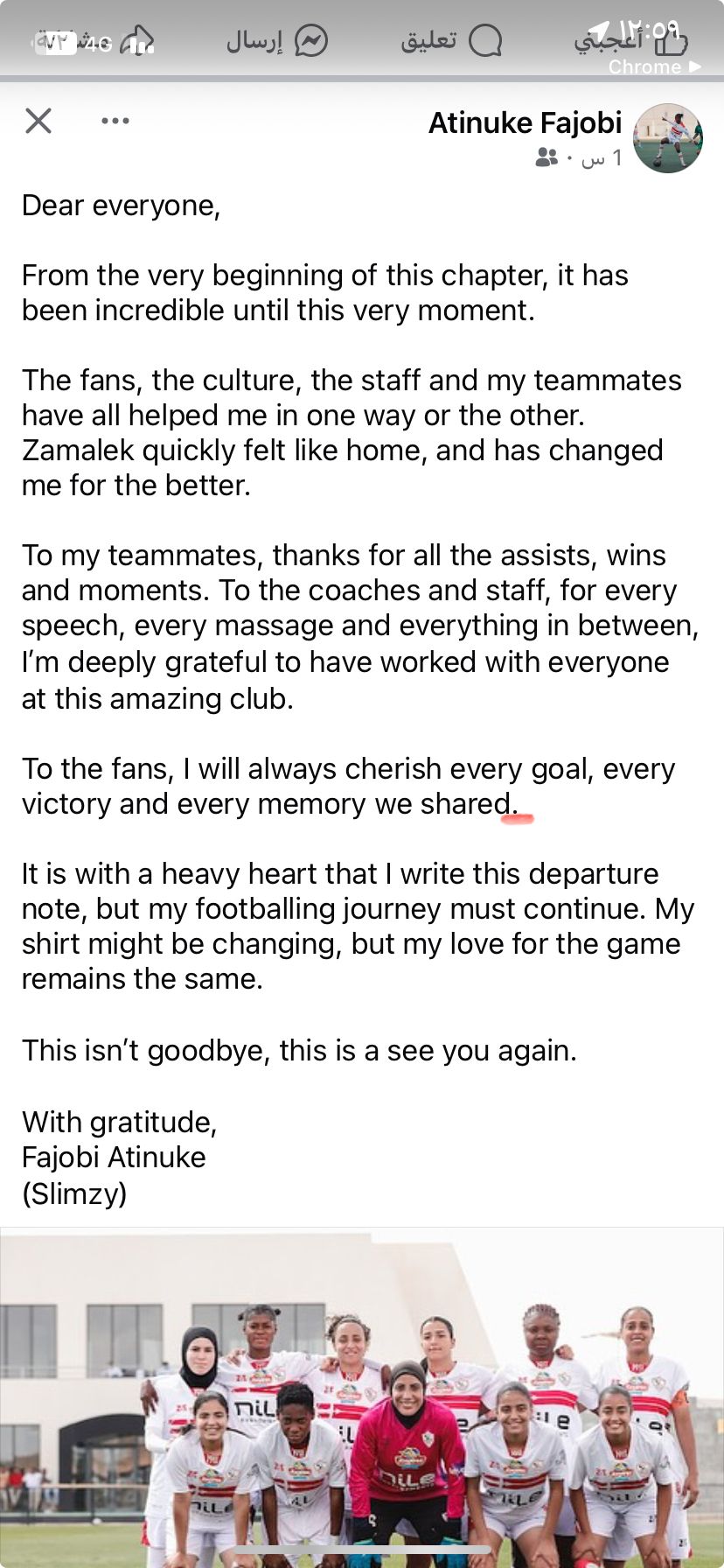Open the team photo attached below
724x1568 pixels.
coord(362,1400)
